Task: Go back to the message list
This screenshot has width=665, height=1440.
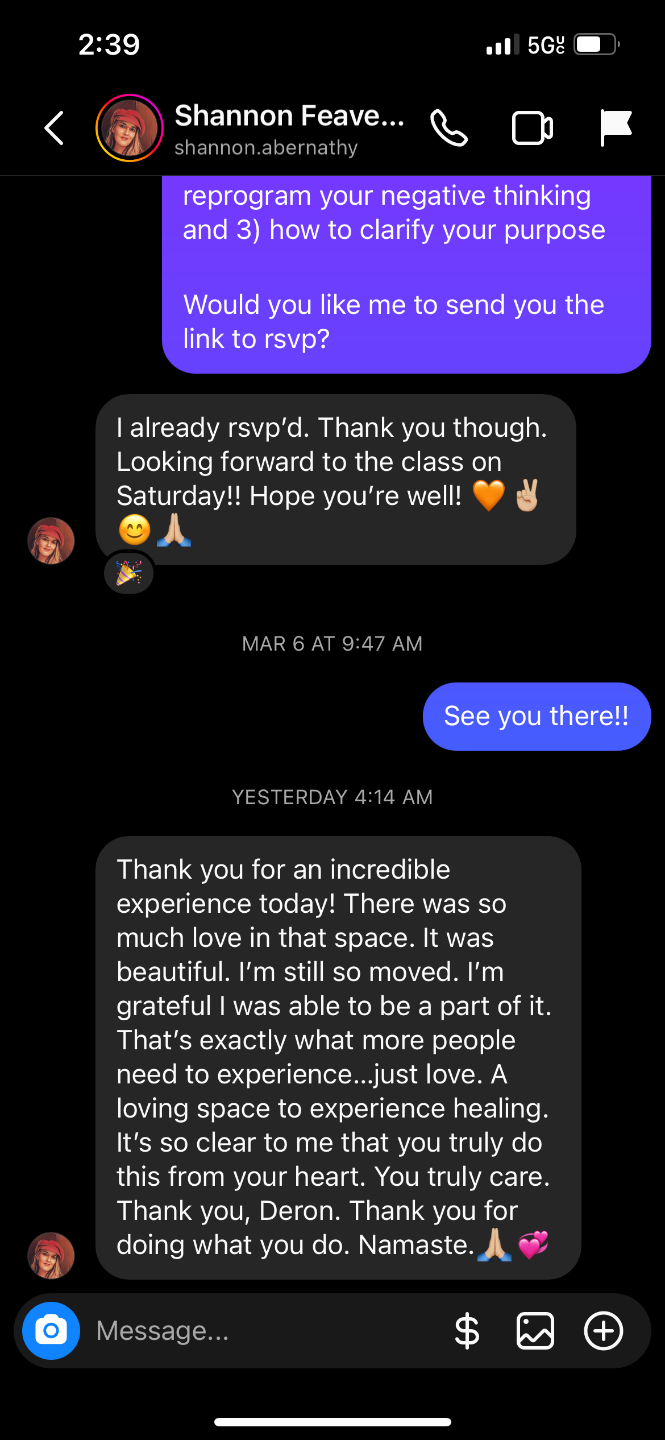Action: [54, 128]
